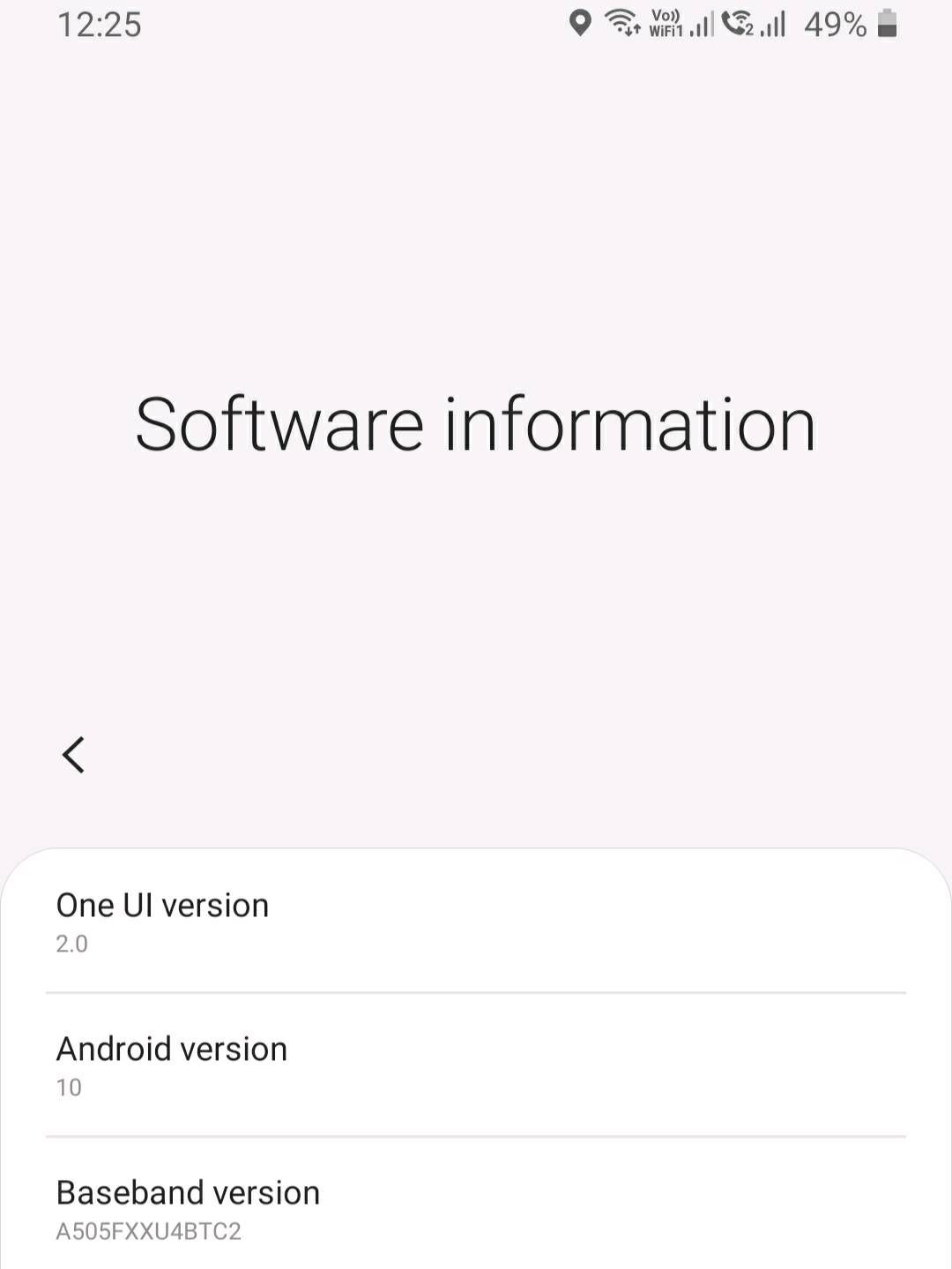Tap the Android version row
This screenshot has height=1269, width=952.
tap(476, 1065)
